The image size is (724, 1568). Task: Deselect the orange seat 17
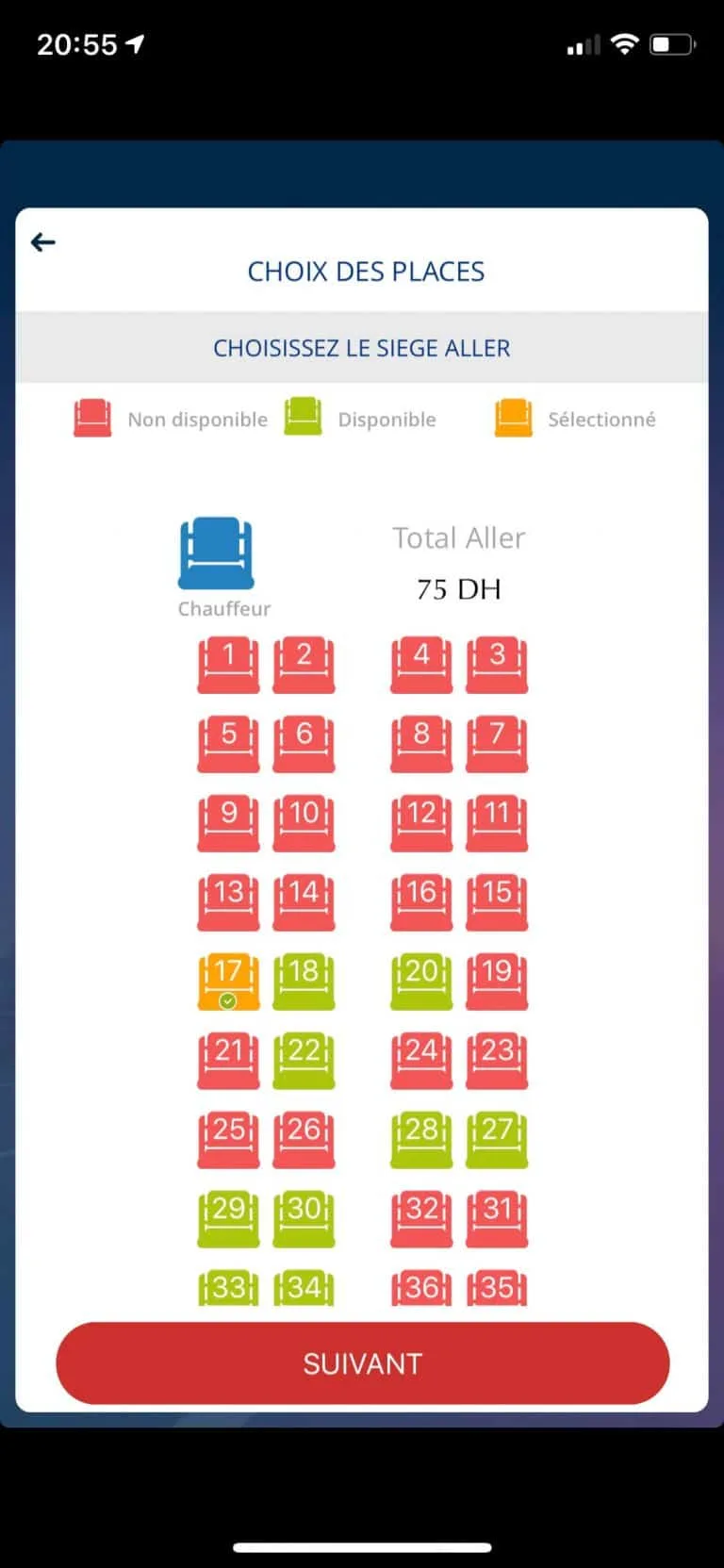228,982
